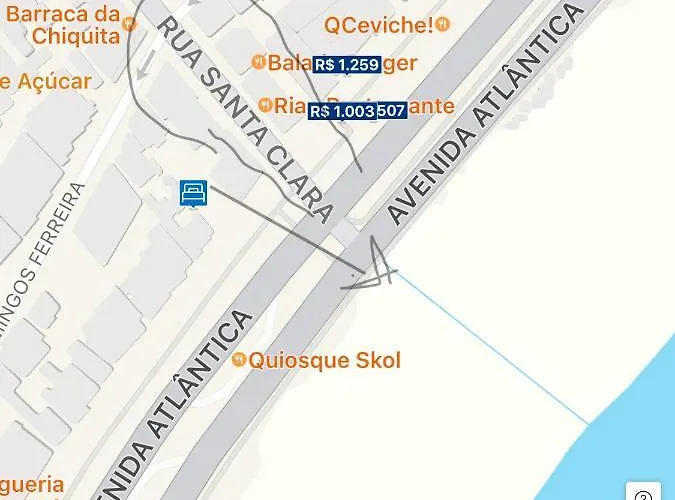Screen dimensions: 675x500
Task: Open the Barraca da Chiquita marker
Action: tap(128, 24)
